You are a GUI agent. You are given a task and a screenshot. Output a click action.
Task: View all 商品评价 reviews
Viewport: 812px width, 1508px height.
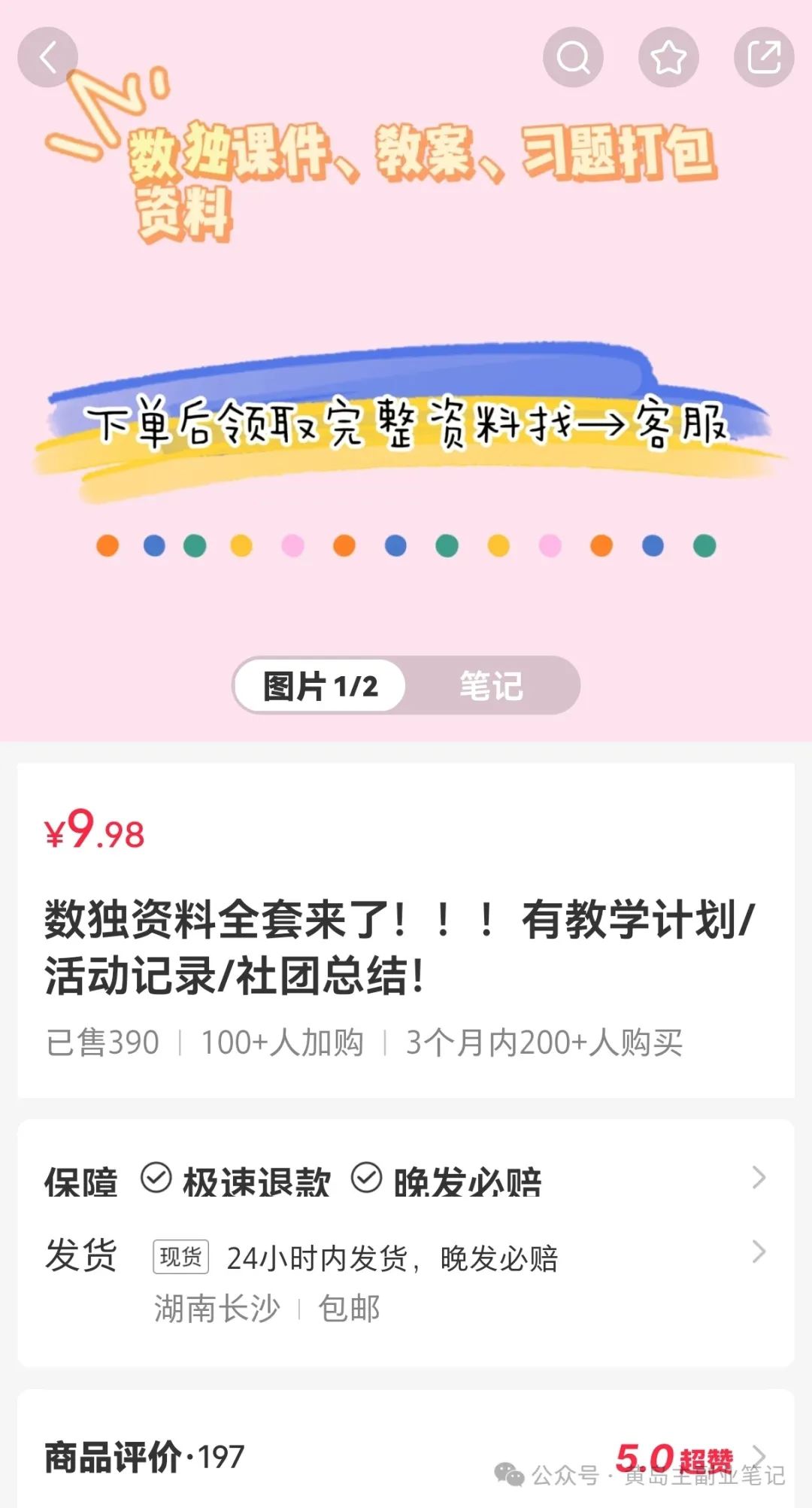tap(406, 1458)
